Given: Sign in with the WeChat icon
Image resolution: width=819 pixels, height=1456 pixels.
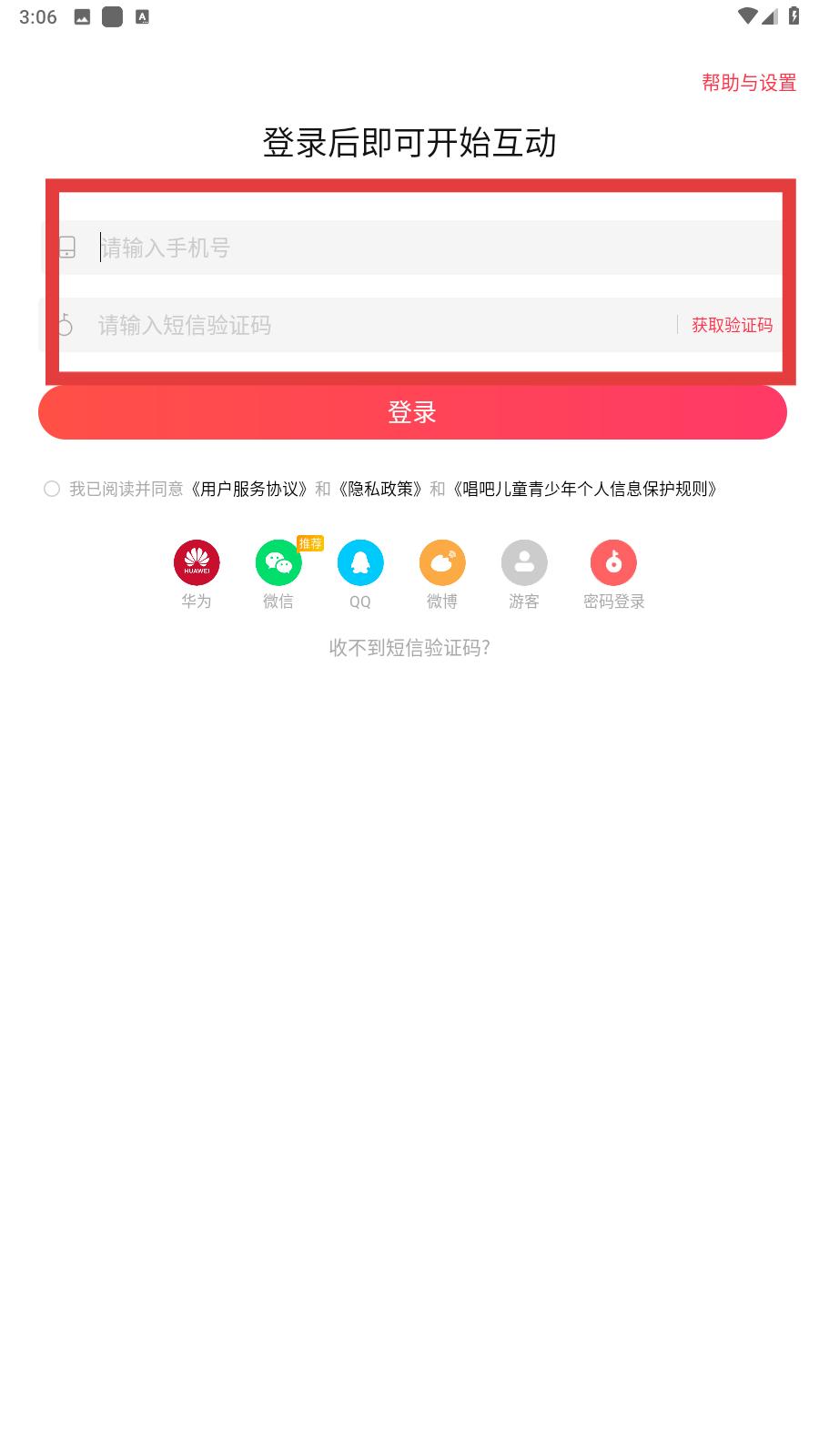Looking at the screenshot, I should click(278, 561).
